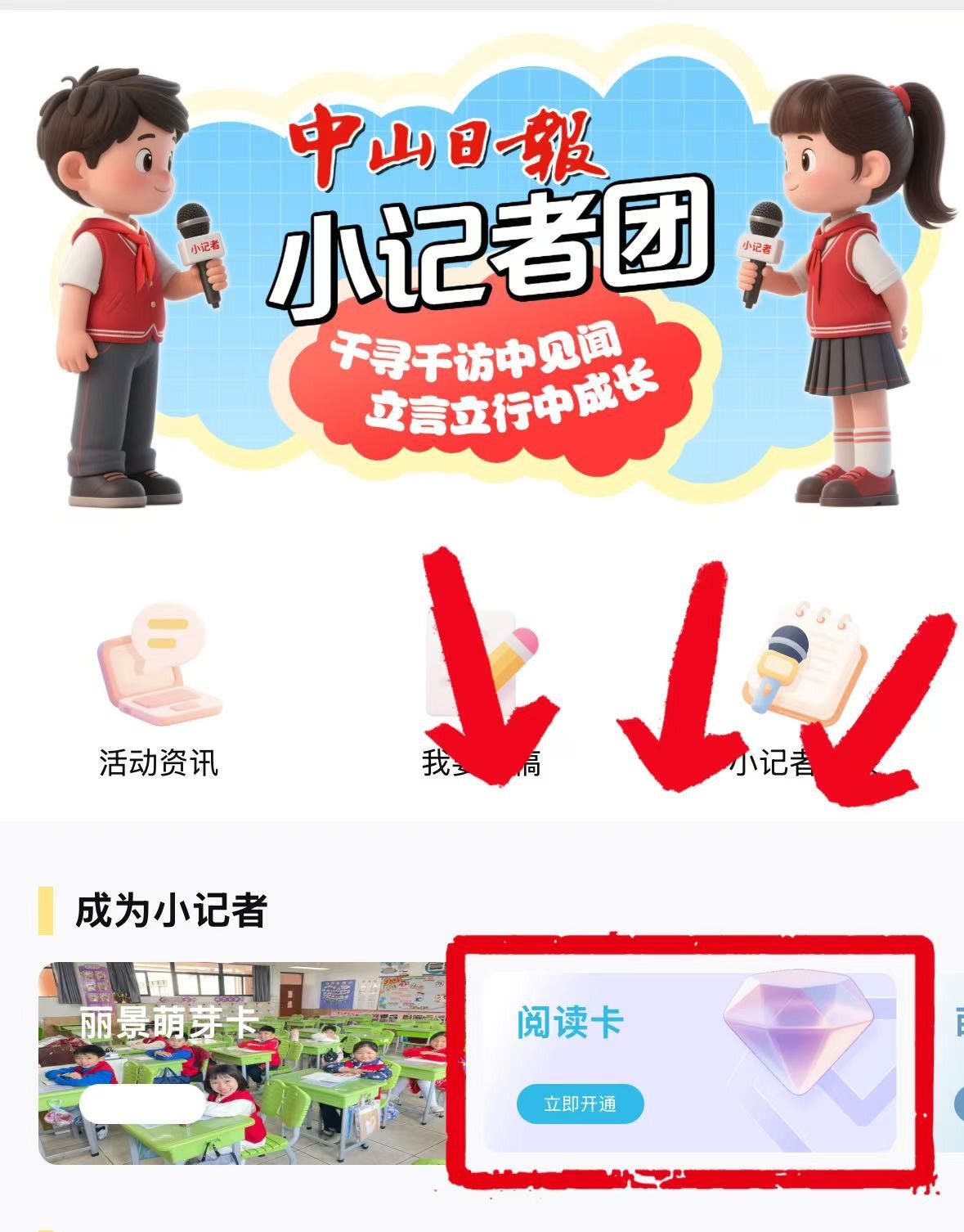
Task: Tap 立即开通 on the 阅读卡
Action: (580, 1104)
